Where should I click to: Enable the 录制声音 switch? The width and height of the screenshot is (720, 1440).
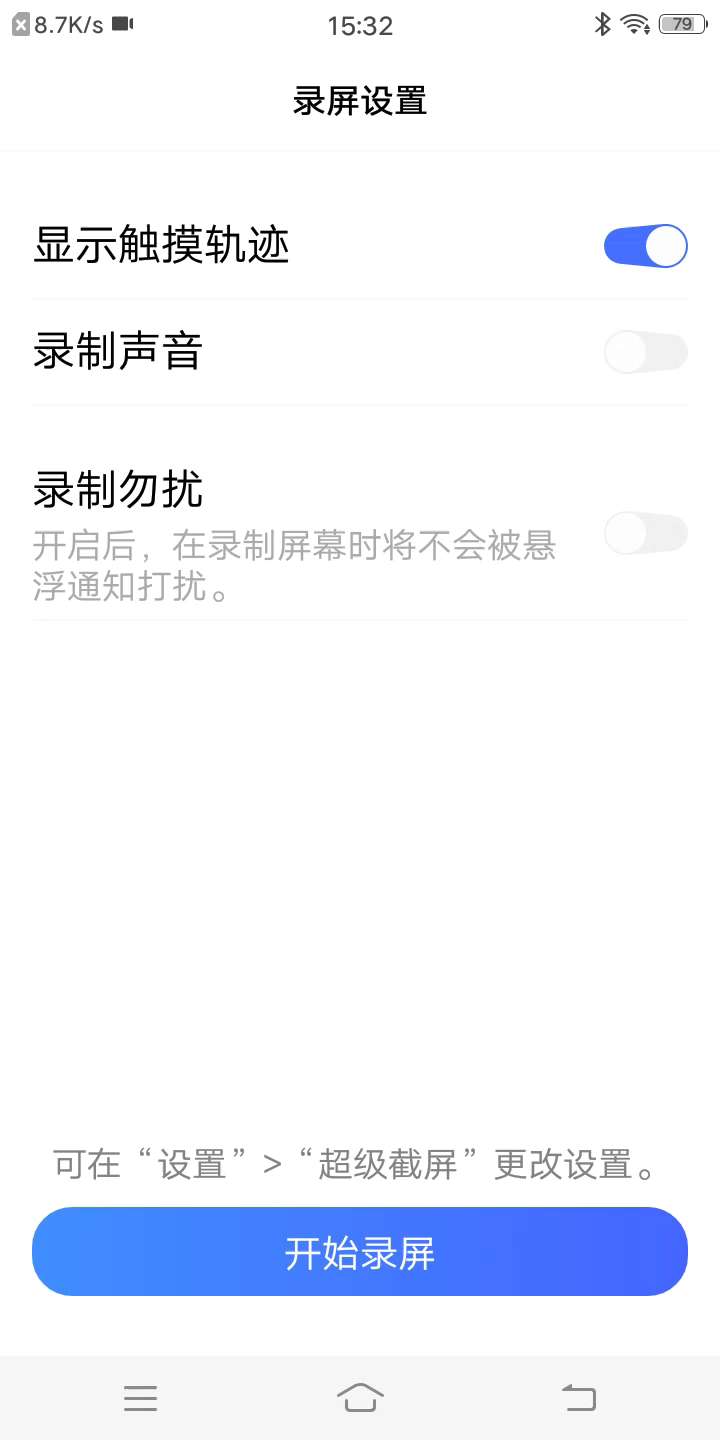pos(645,353)
